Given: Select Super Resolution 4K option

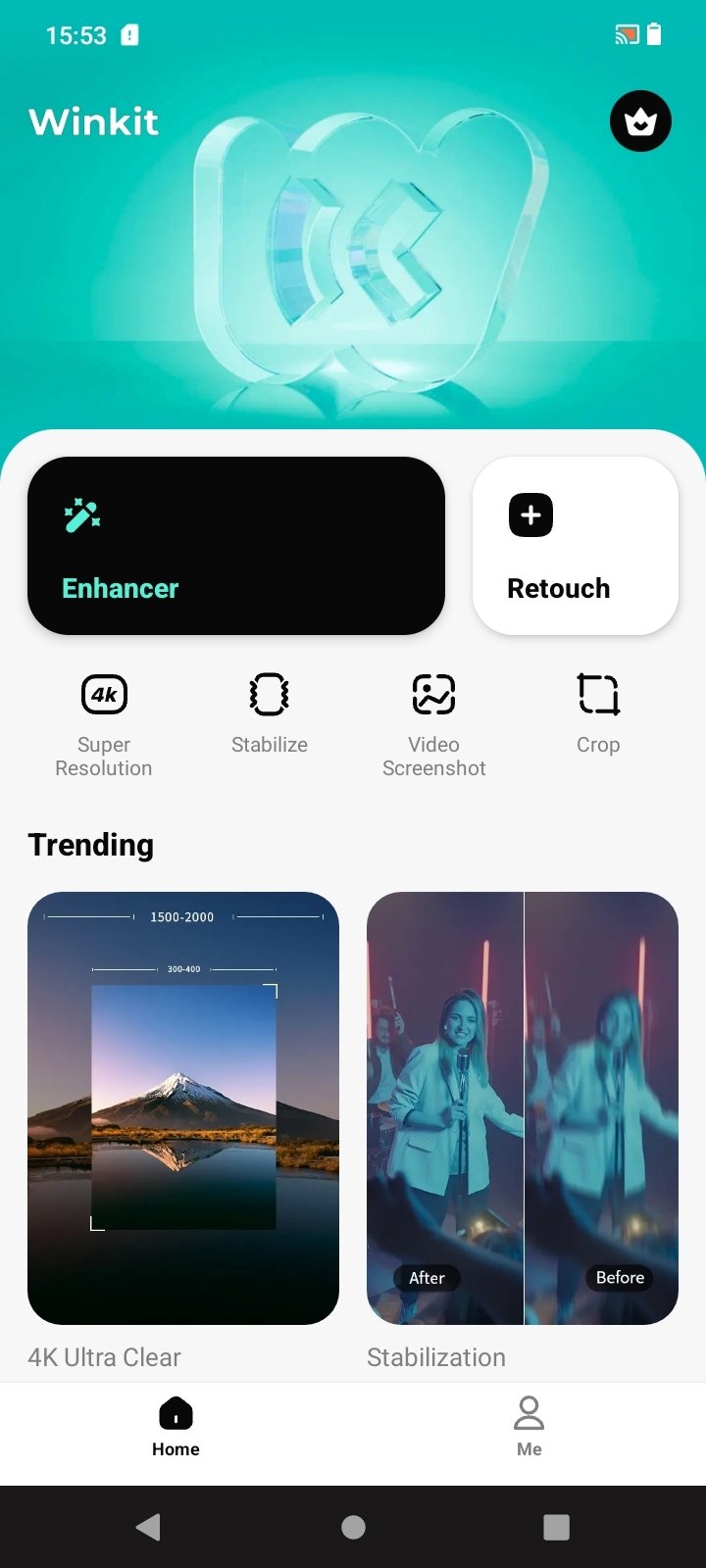Looking at the screenshot, I should coord(104,724).
